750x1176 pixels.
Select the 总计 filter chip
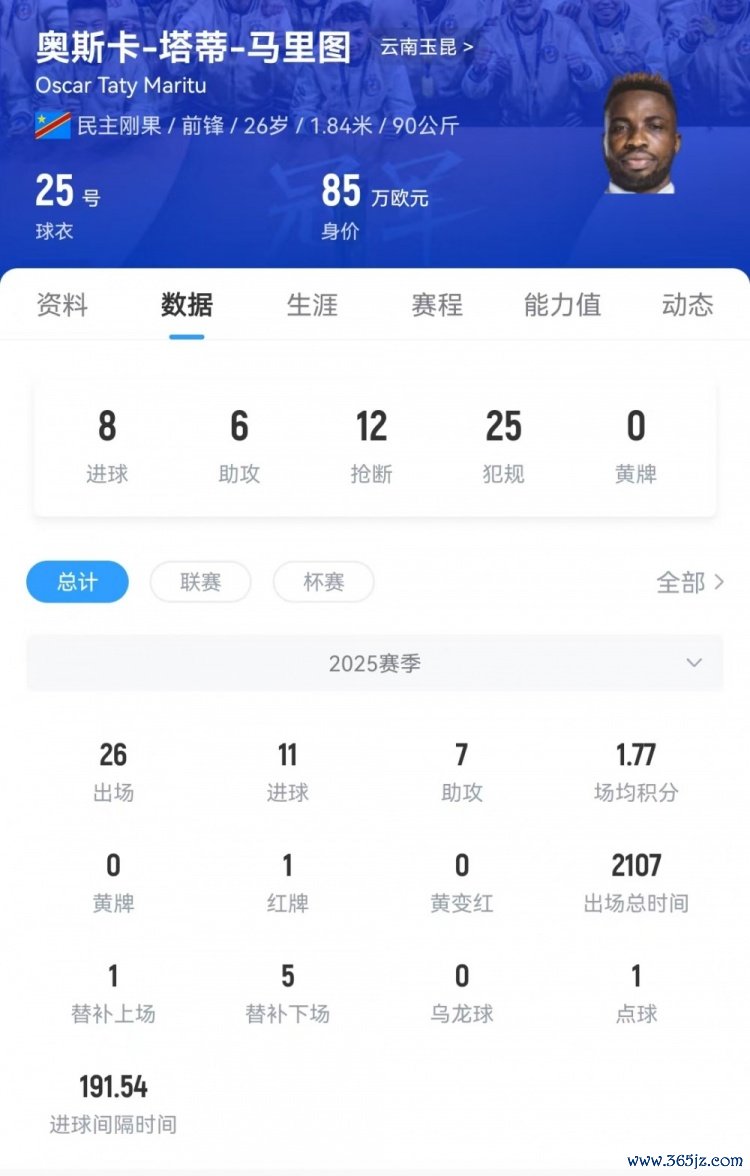point(77,582)
